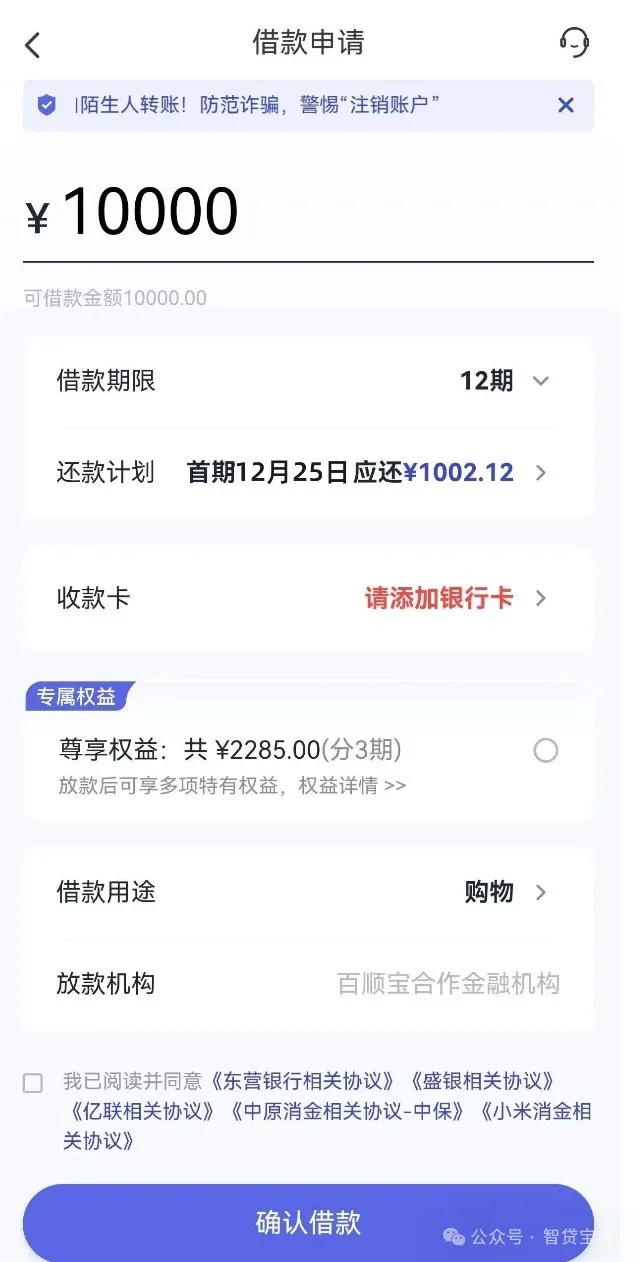Expand the 借款期限 12期 dropdown

[x=308, y=381]
